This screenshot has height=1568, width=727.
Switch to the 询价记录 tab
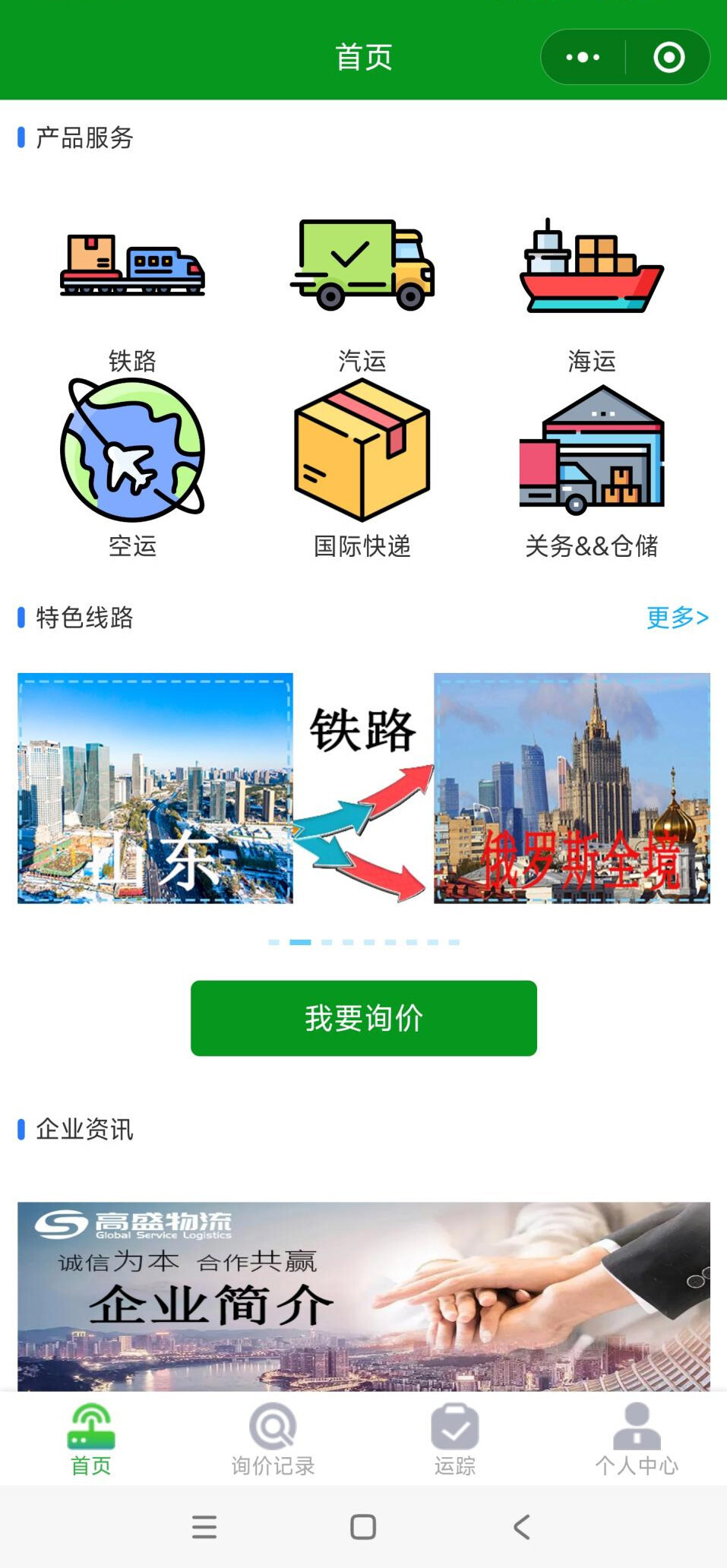point(273,1440)
